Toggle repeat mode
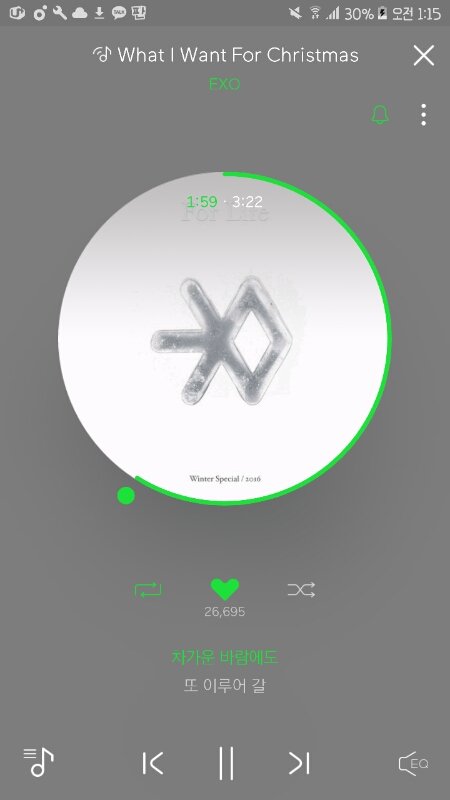450x800 pixels. tap(148, 590)
